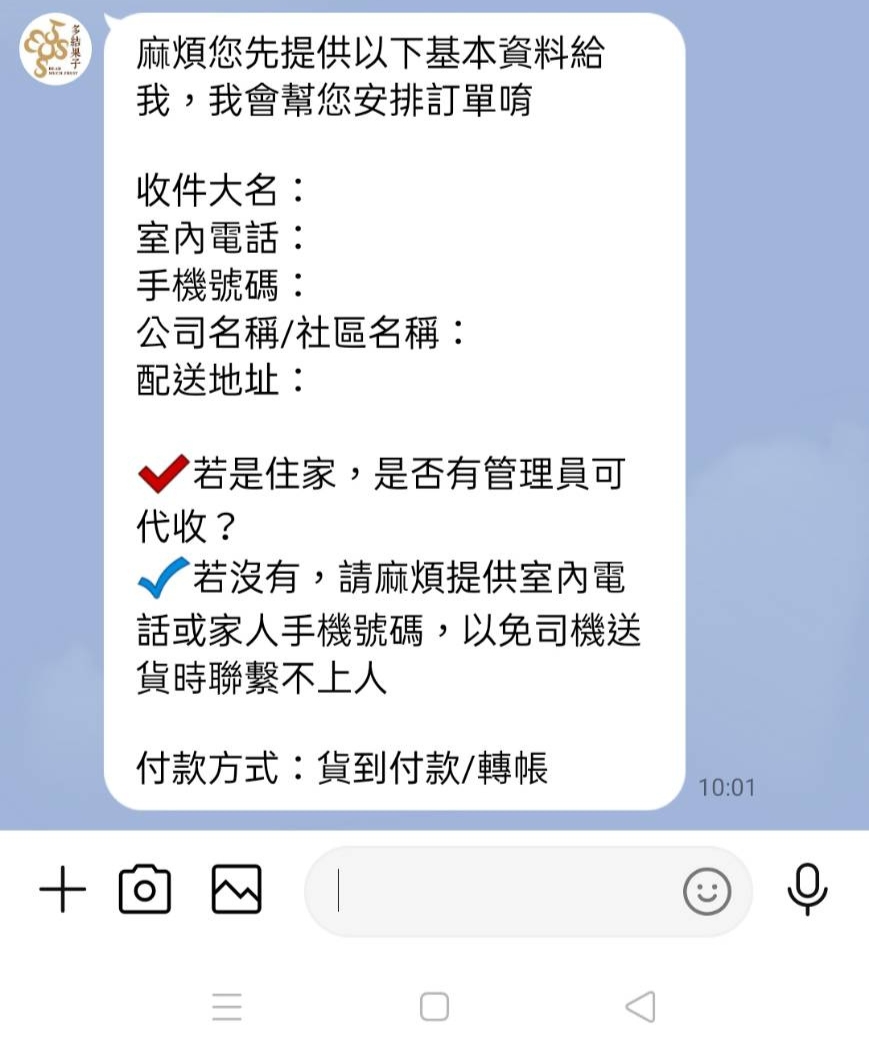Open the sender's profile avatar
The image size is (869, 1060).
pos(56,50)
